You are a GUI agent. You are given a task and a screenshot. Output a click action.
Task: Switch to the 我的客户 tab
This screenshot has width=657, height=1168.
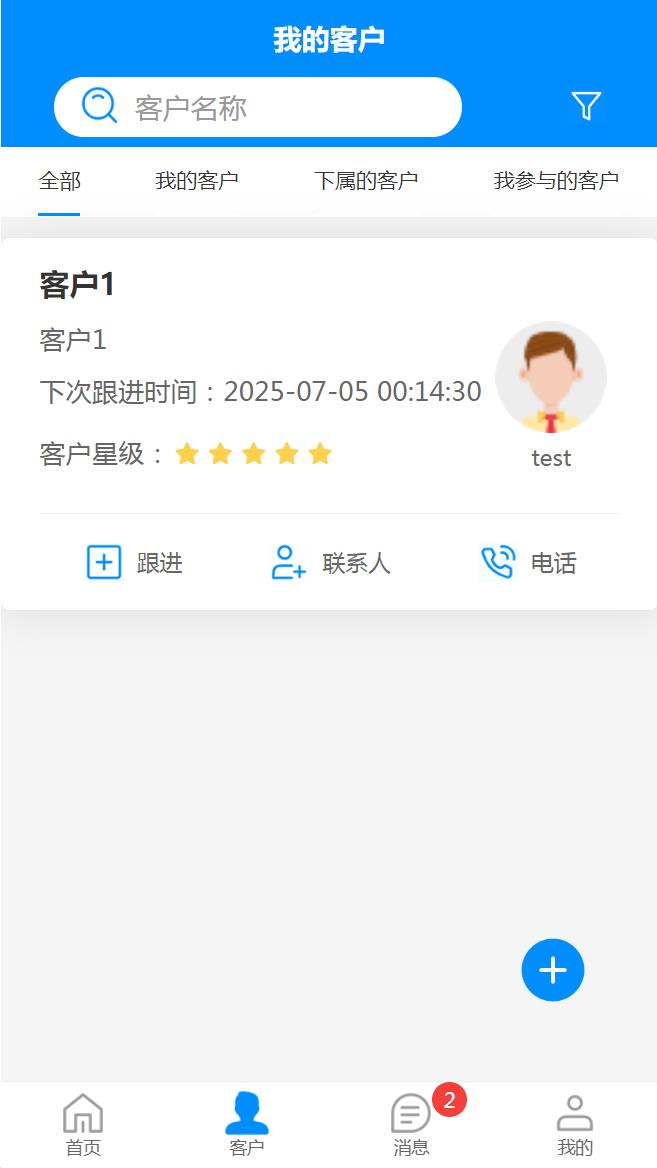point(196,181)
